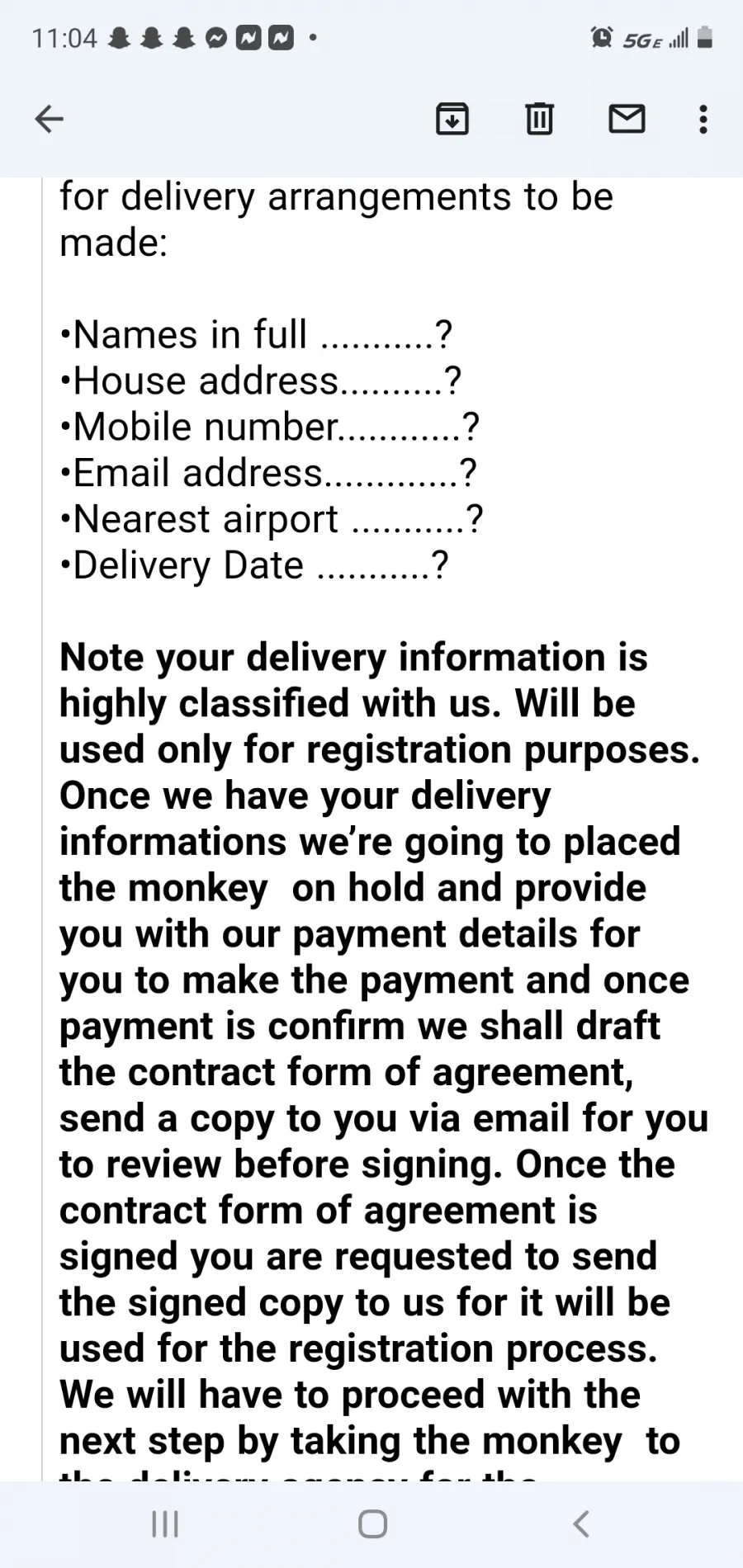This screenshot has width=743, height=1568.
Task: Archive this email
Action: [x=452, y=120]
